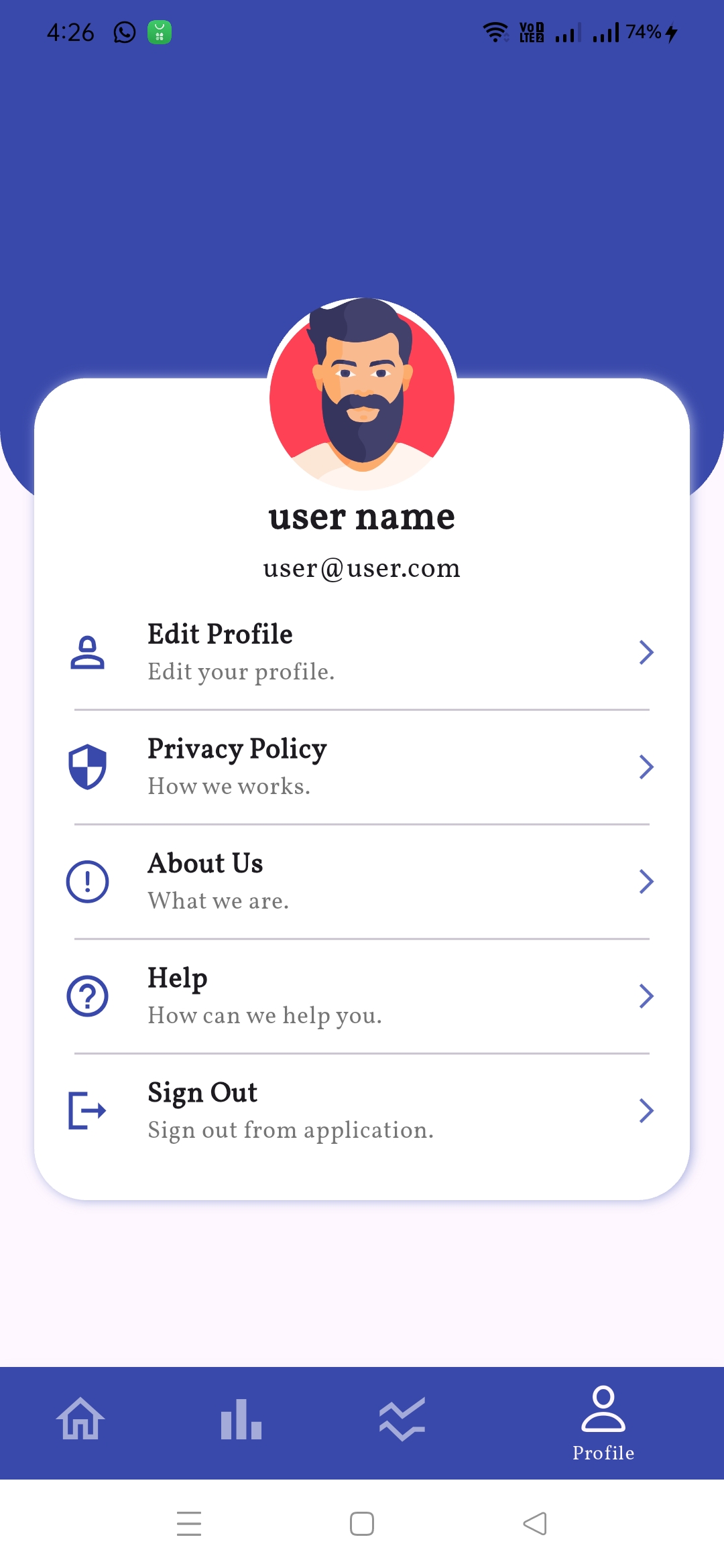Switch to the home tab
Image resolution: width=724 pixels, height=1568 pixels.
[x=80, y=1419]
